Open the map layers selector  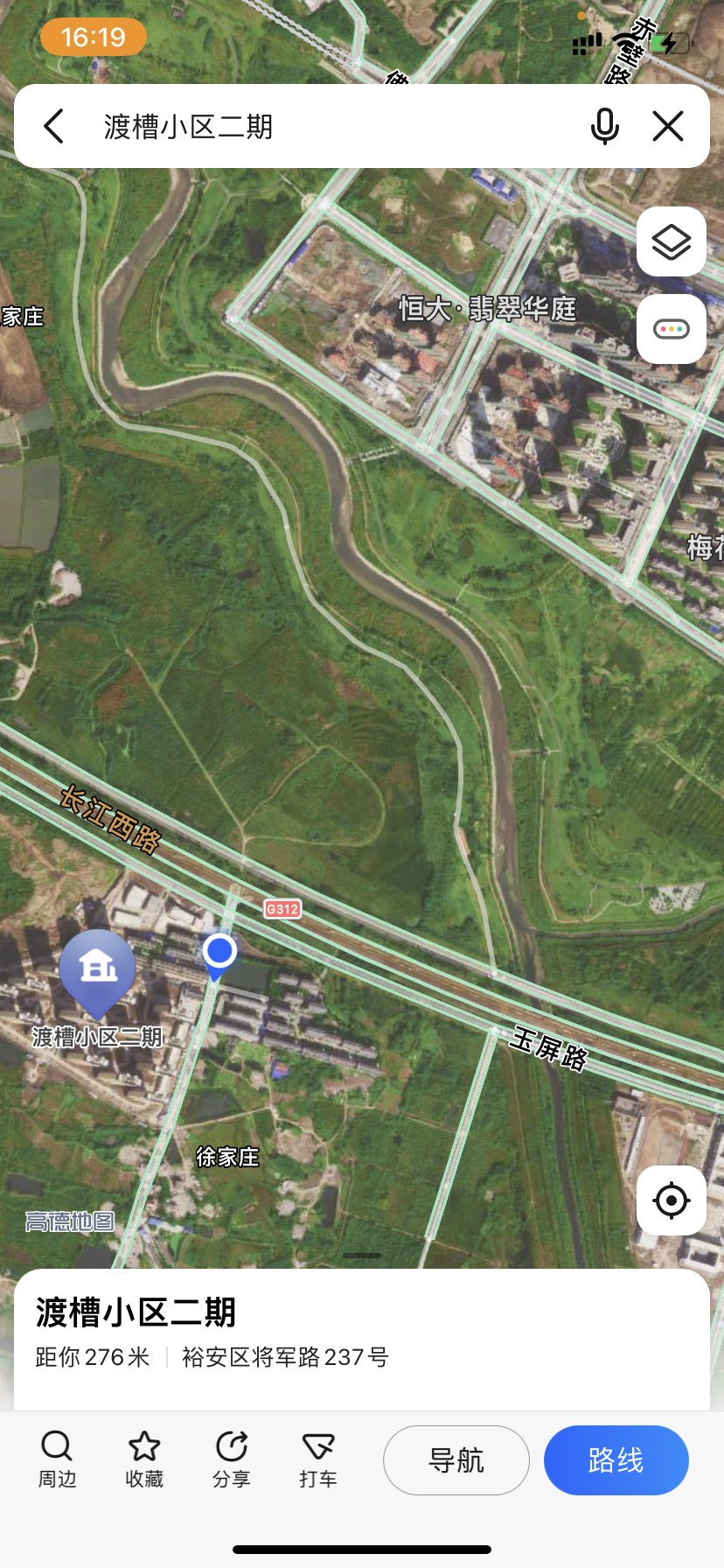tap(671, 242)
